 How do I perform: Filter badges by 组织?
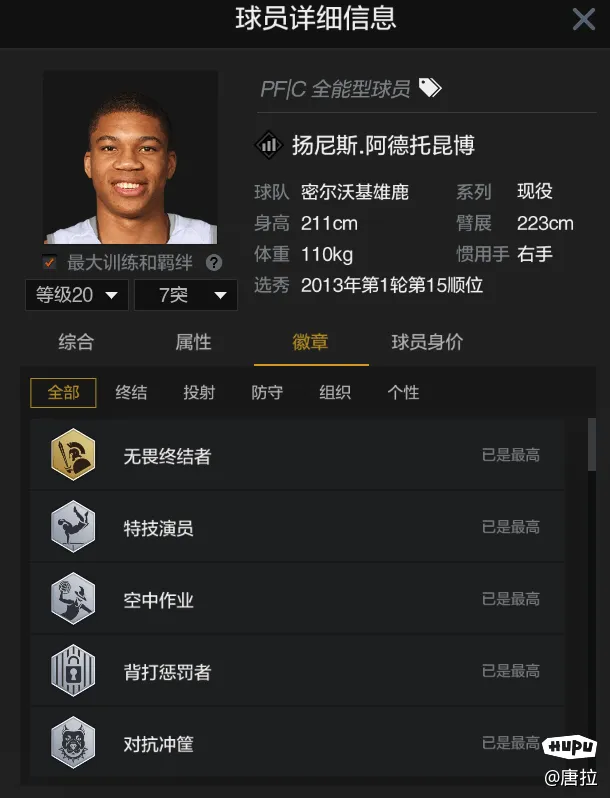[335, 392]
